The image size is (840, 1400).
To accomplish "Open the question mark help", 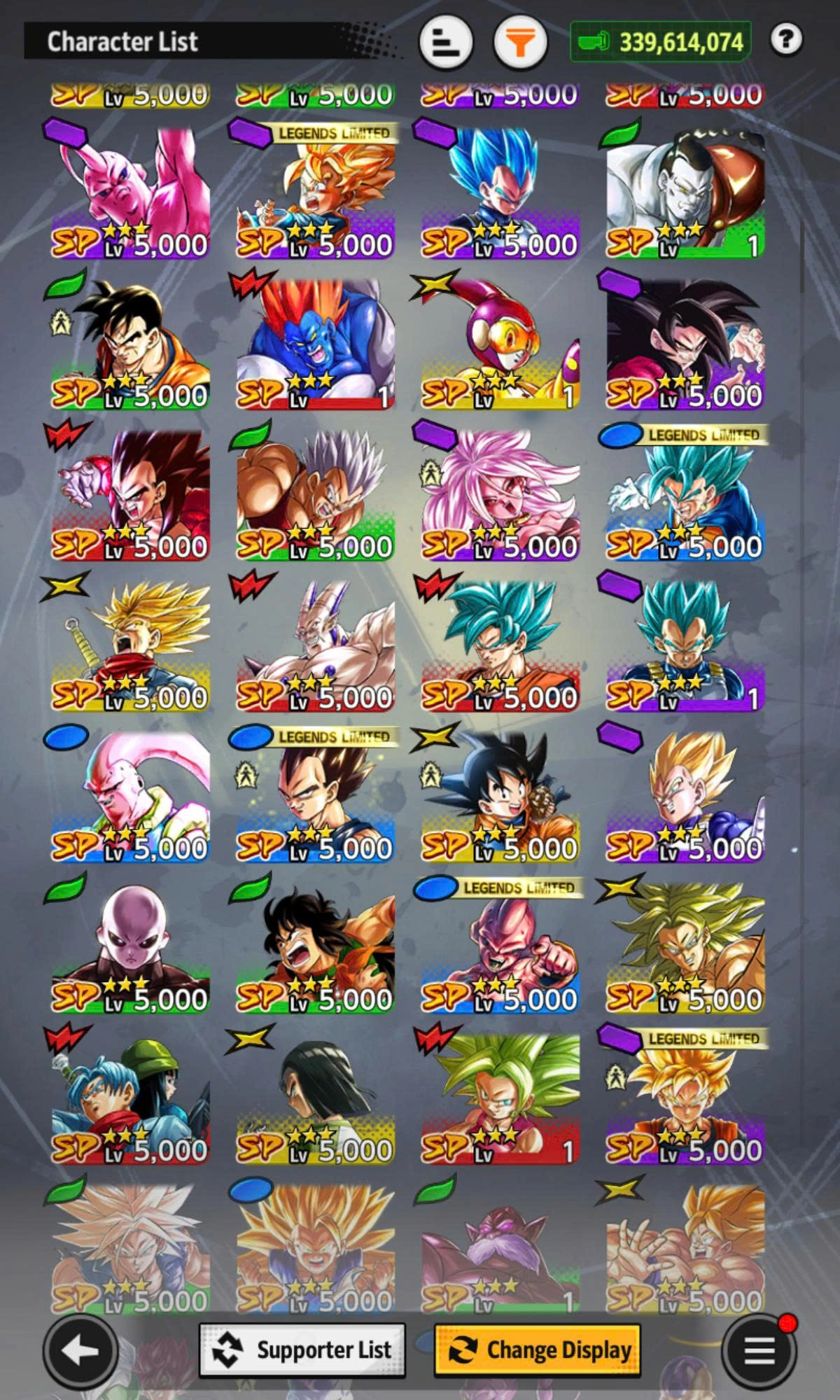I will coord(785,40).
